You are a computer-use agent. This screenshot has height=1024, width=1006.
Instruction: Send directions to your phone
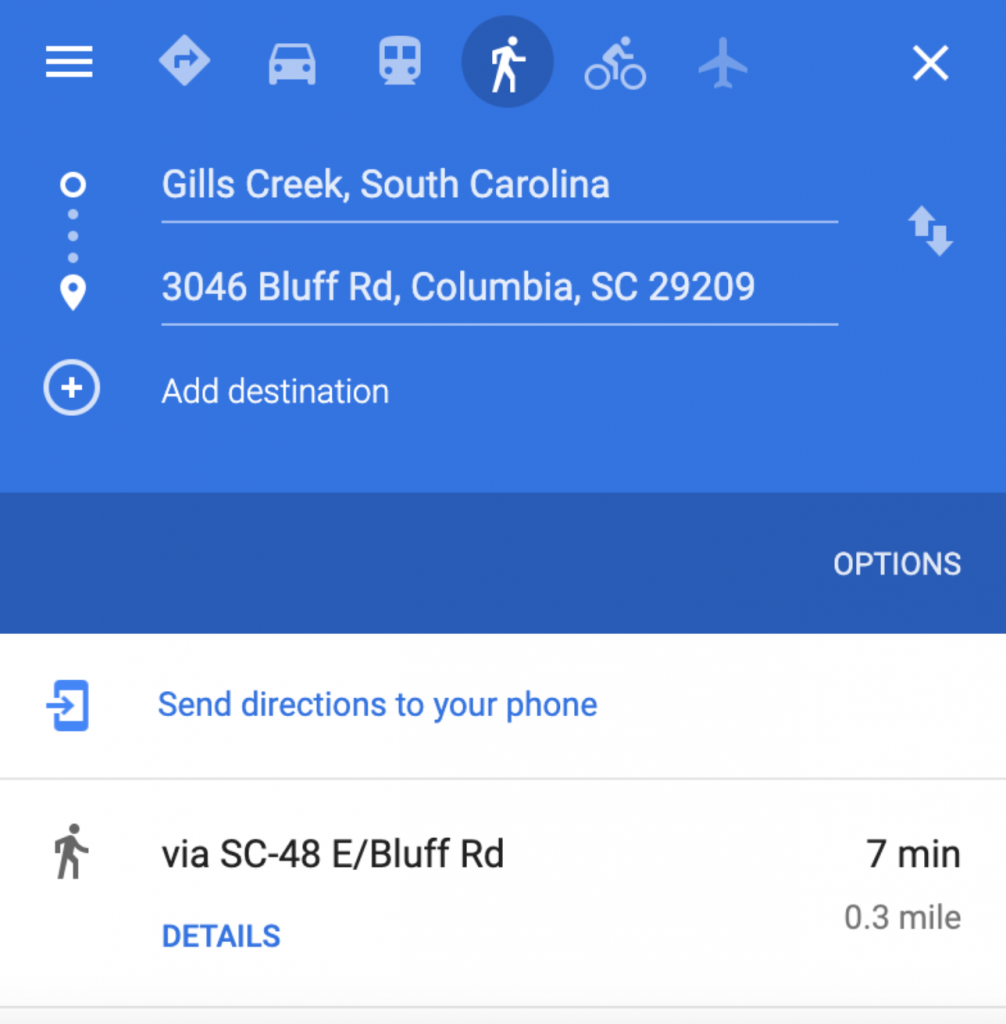[x=377, y=705]
